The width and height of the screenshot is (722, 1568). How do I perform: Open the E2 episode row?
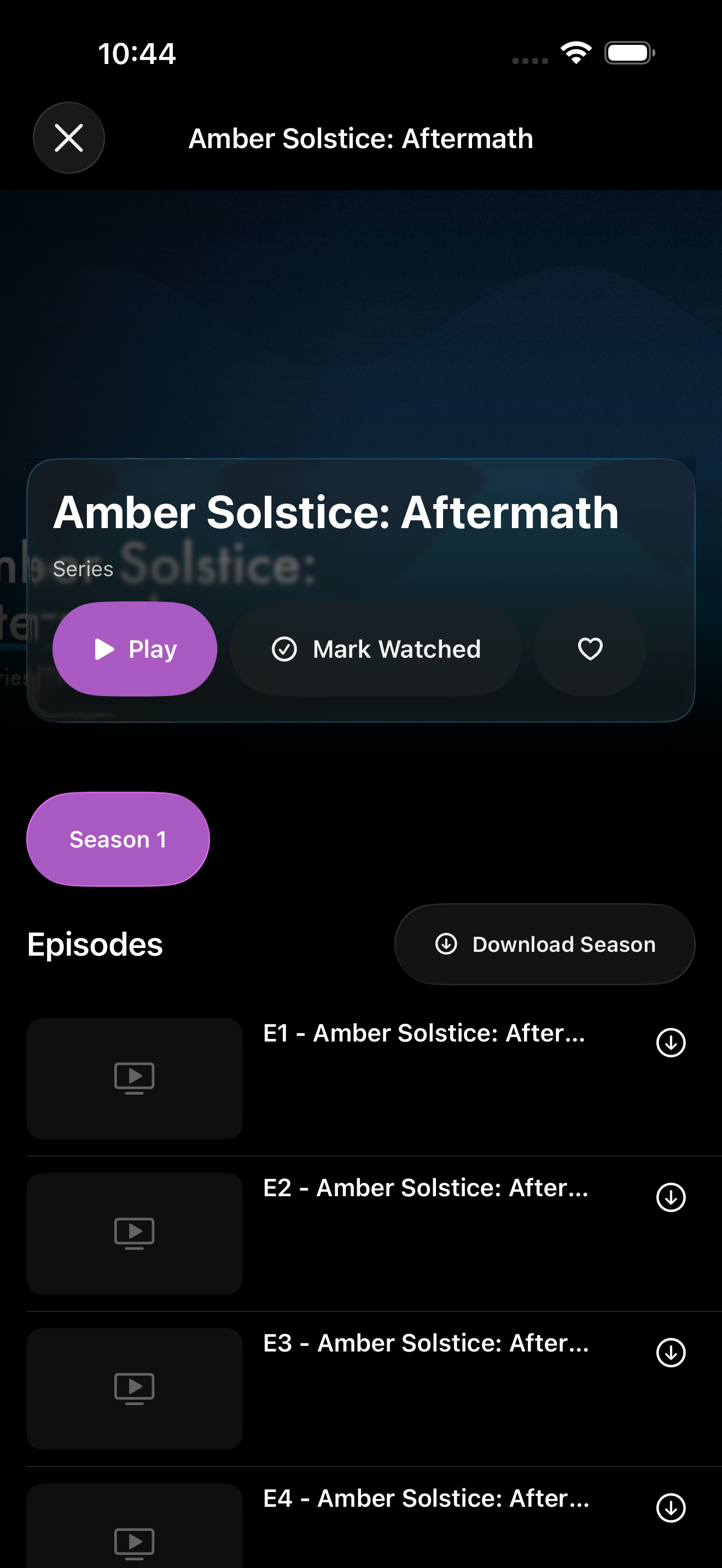pos(361,1234)
